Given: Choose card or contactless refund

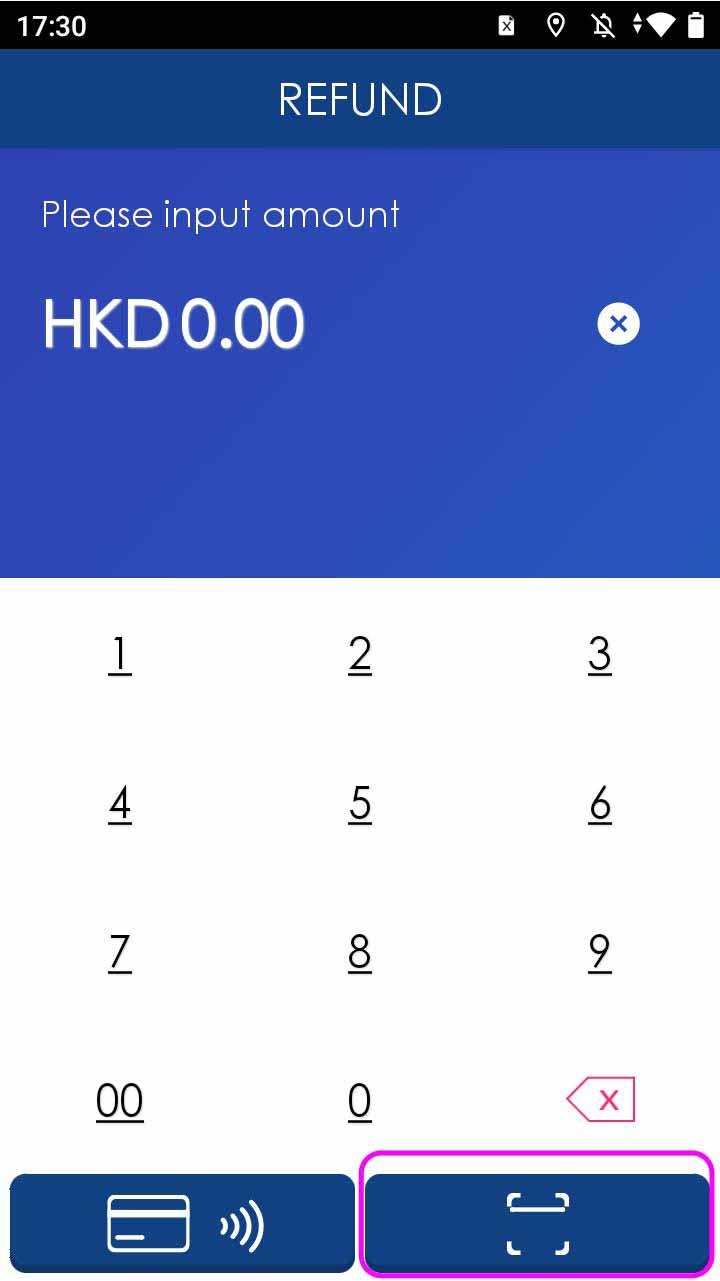Looking at the screenshot, I should [x=182, y=1223].
